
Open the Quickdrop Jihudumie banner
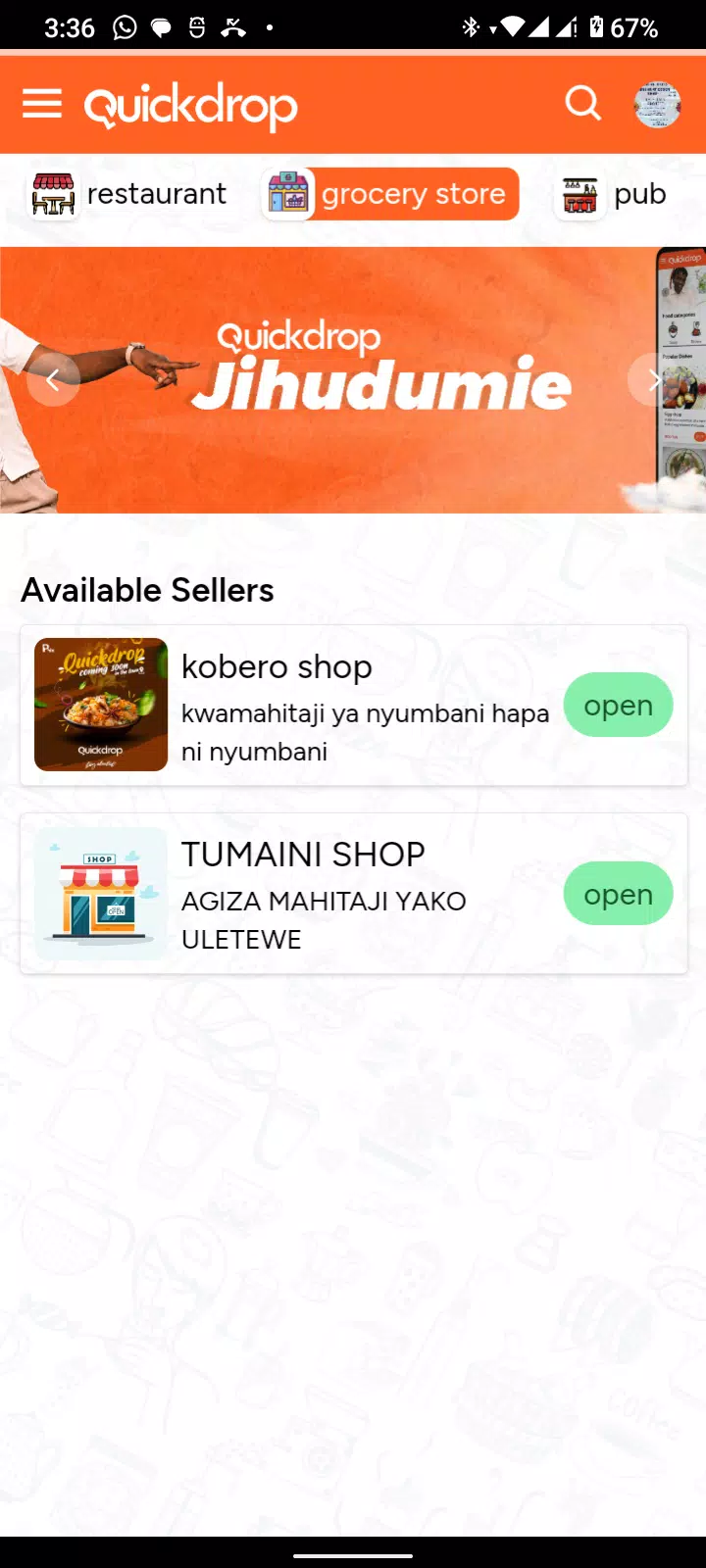[353, 380]
